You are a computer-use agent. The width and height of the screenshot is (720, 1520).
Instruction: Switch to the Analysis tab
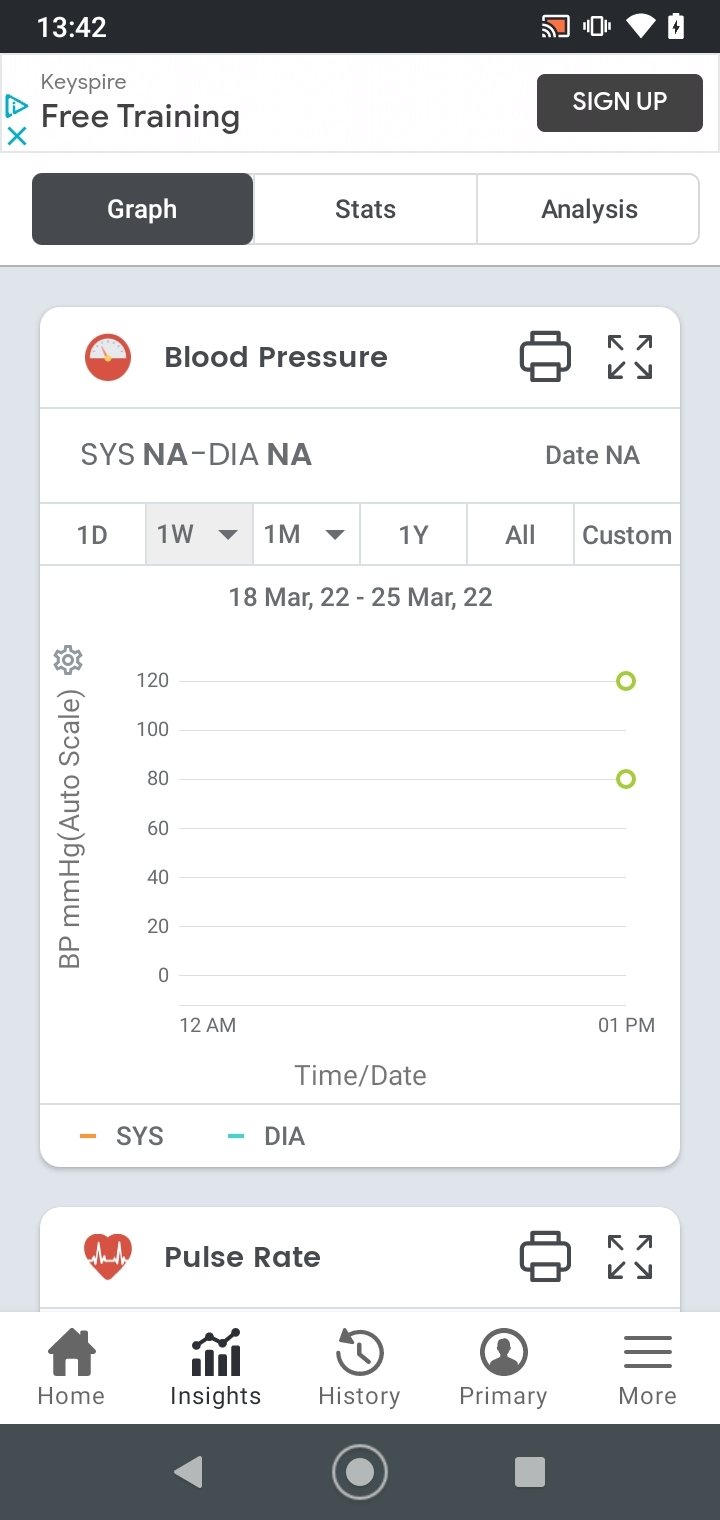tap(589, 209)
